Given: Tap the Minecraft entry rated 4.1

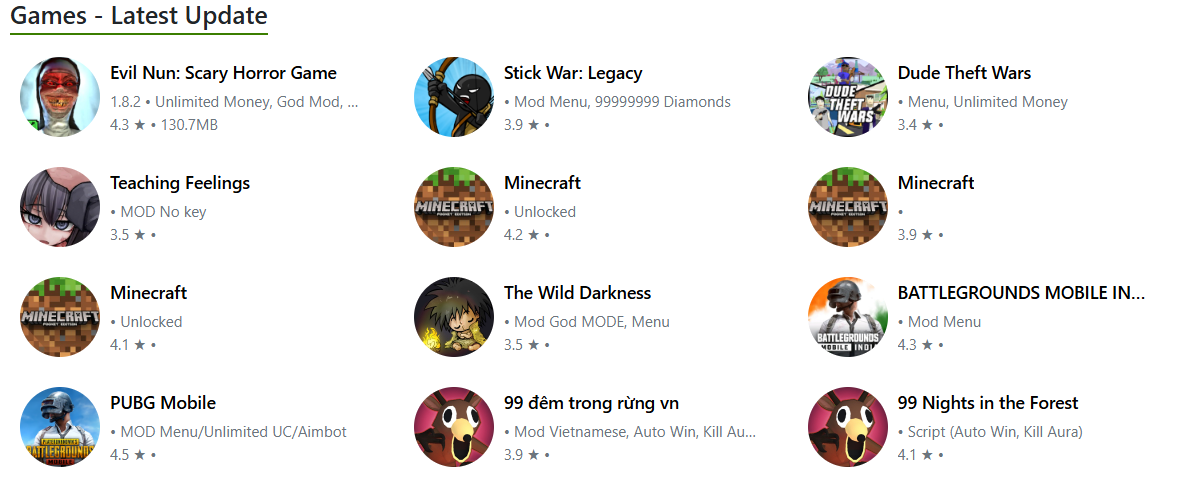Looking at the screenshot, I should tap(148, 294).
